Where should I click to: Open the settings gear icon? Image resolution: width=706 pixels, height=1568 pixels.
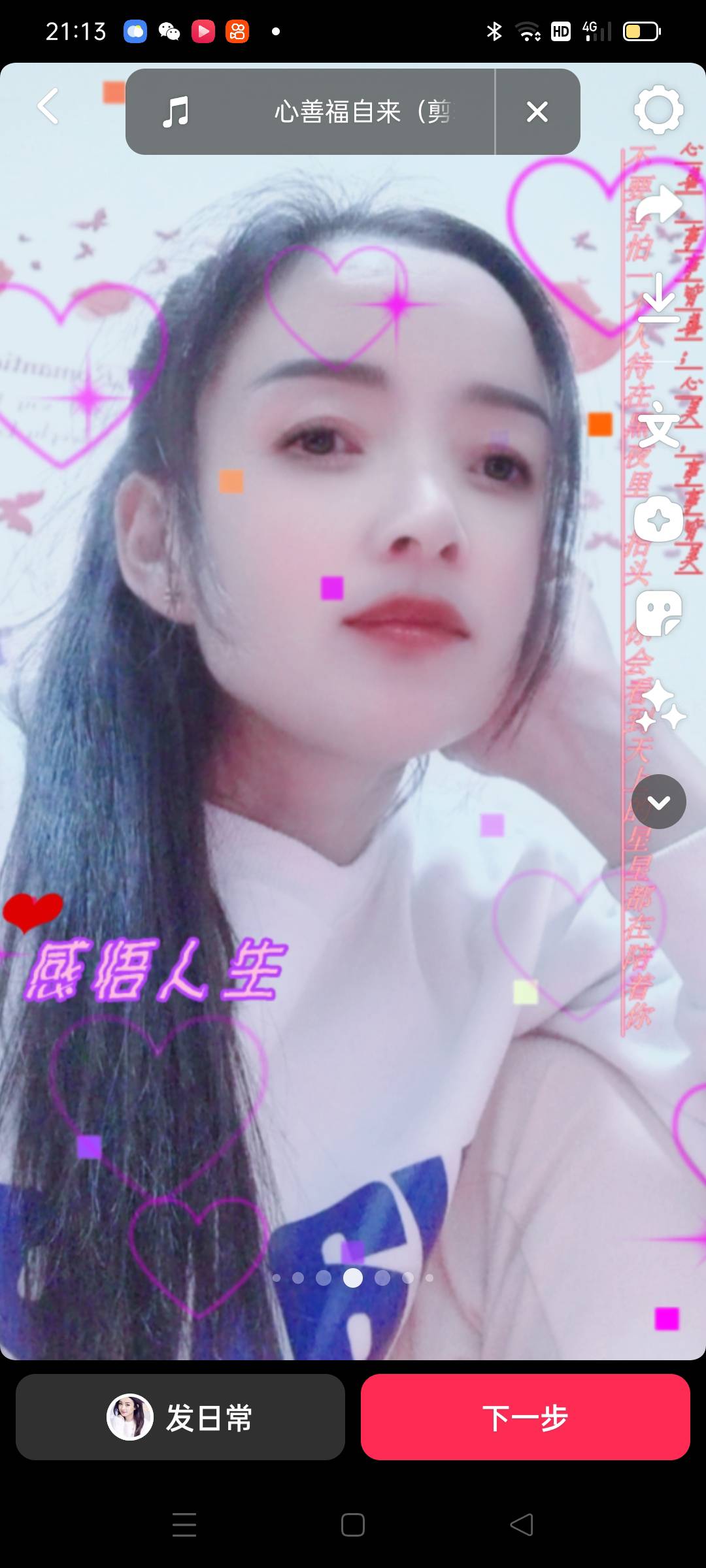[658, 110]
